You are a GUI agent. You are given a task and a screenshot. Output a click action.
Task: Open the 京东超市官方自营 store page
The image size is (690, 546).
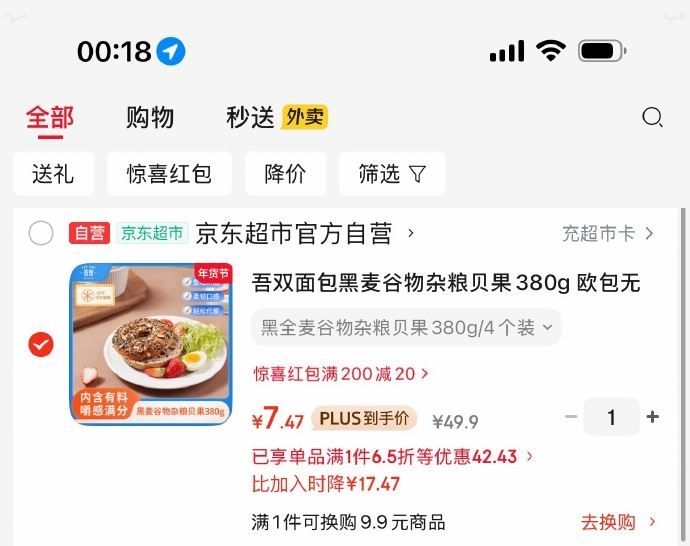(300, 233)
